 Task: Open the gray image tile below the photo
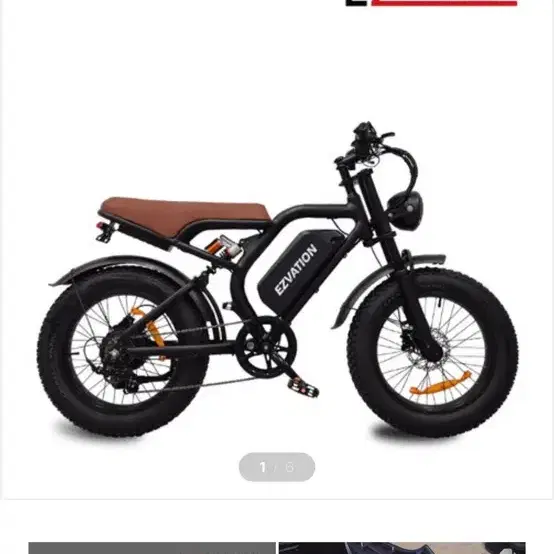point(152,548)
